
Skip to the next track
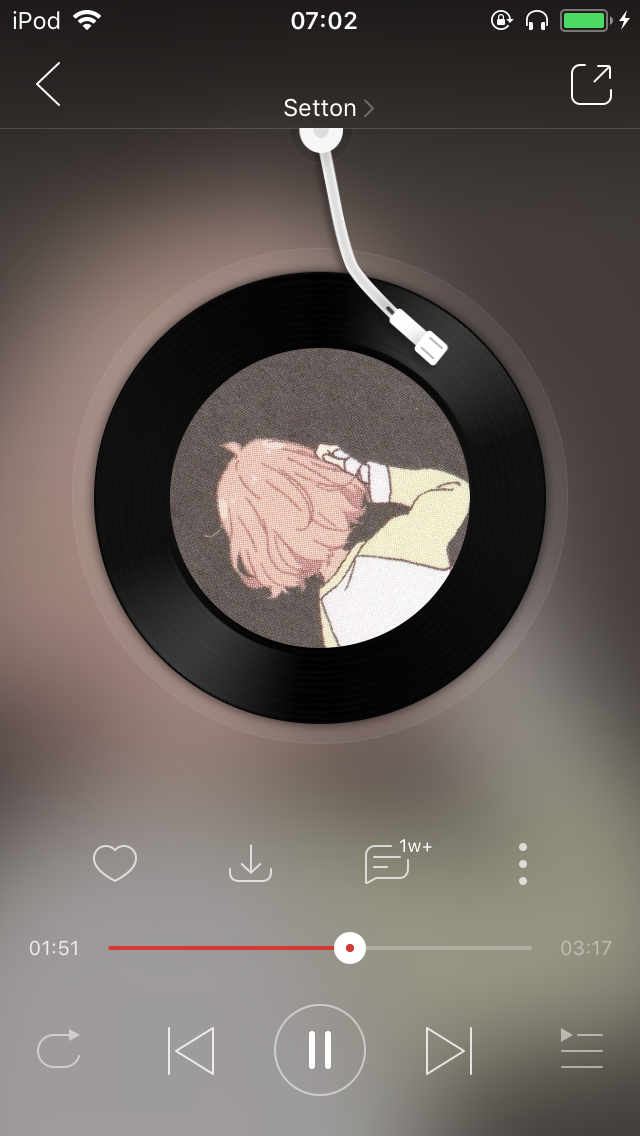coord(448,1051)
